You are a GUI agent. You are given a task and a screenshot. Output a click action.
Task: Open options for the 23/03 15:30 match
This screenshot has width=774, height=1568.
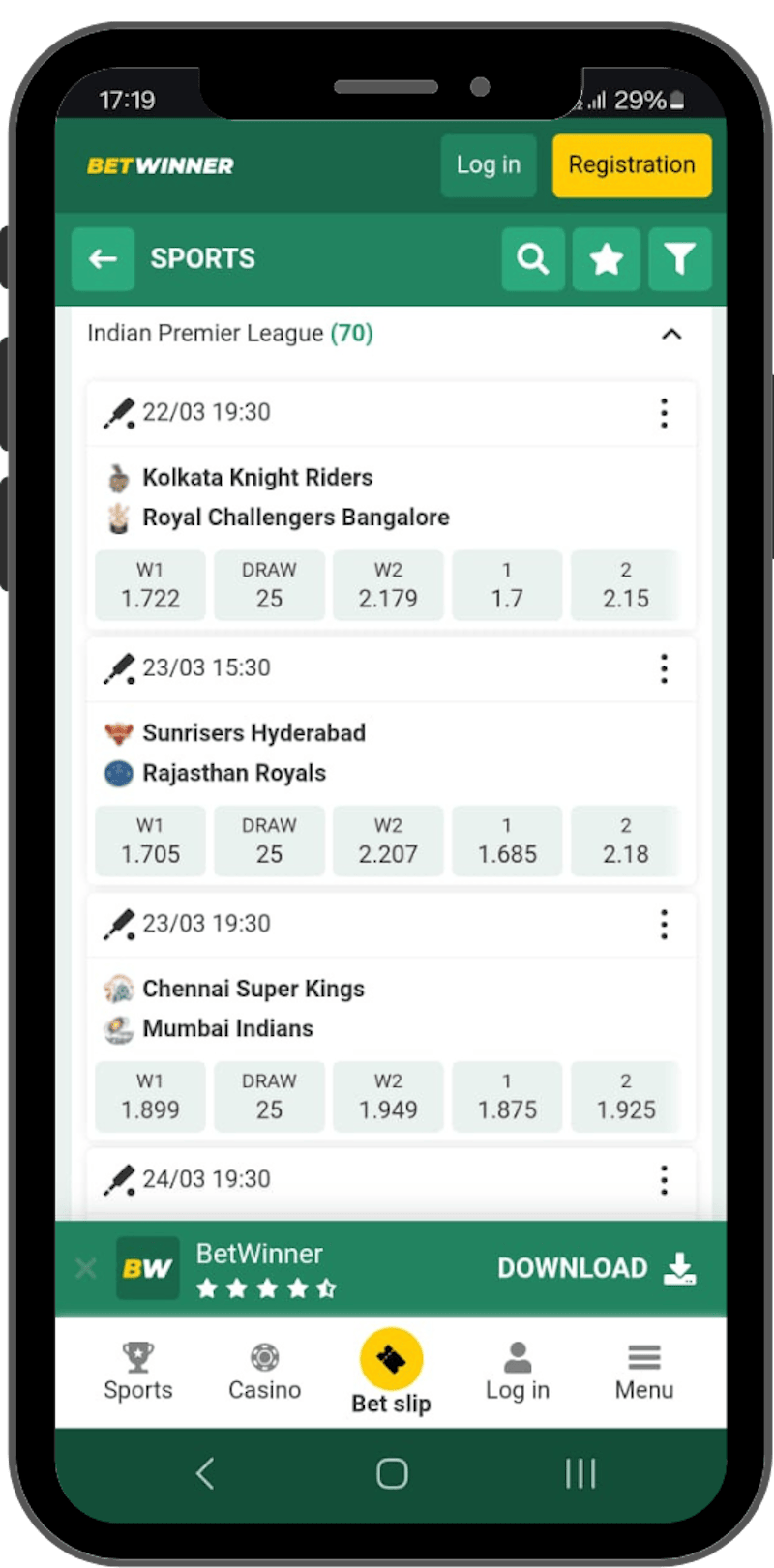[x=664, y=668]
